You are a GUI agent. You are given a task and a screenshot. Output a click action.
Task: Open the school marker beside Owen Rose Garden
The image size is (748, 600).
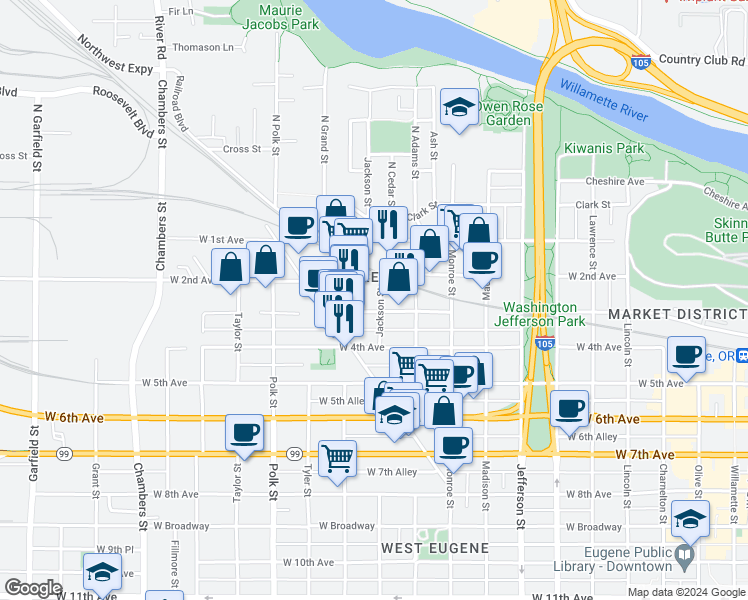(459, 109)
